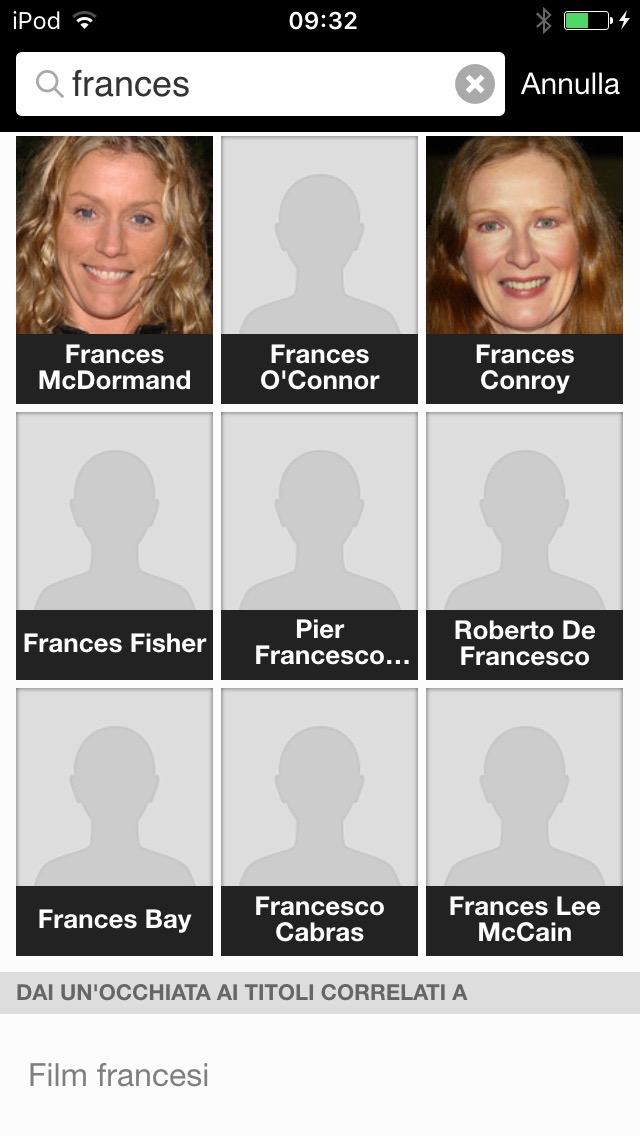
Task: Cancel the search with Annulla
Action: tap(570, 84)
